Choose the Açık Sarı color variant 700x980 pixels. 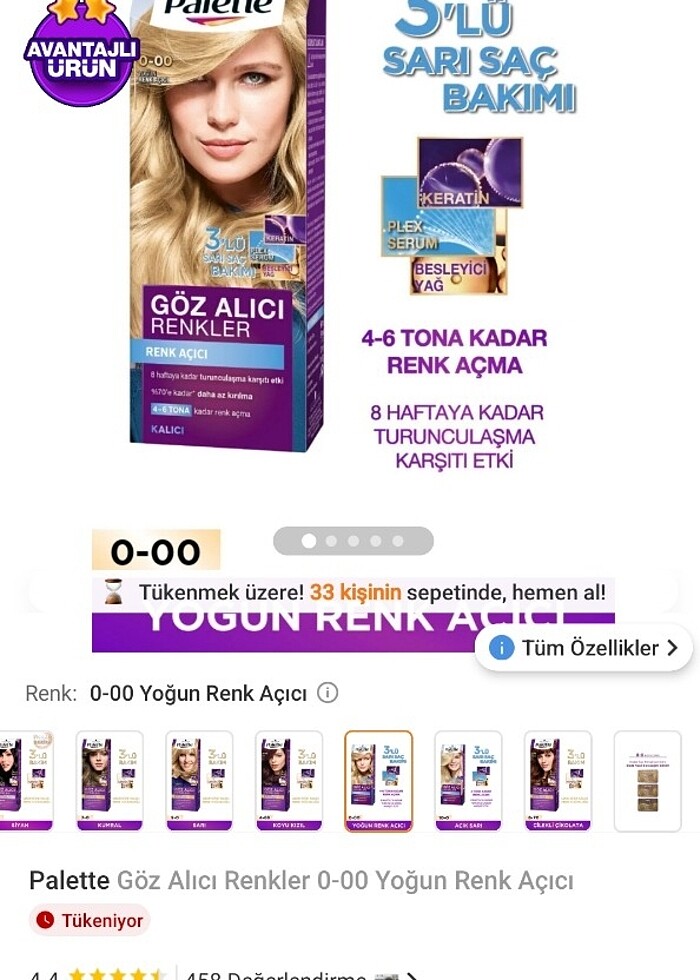click(468, 780)
